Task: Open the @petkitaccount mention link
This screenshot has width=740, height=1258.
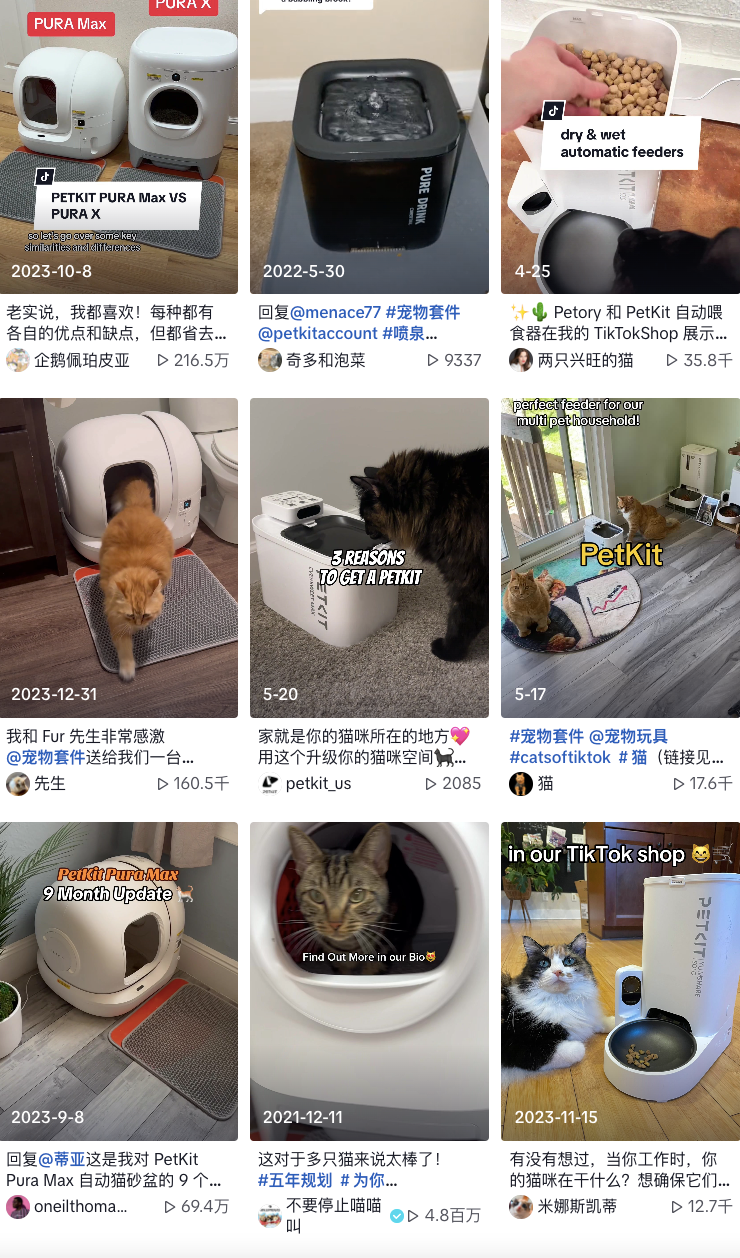Action: click(318, 334)
